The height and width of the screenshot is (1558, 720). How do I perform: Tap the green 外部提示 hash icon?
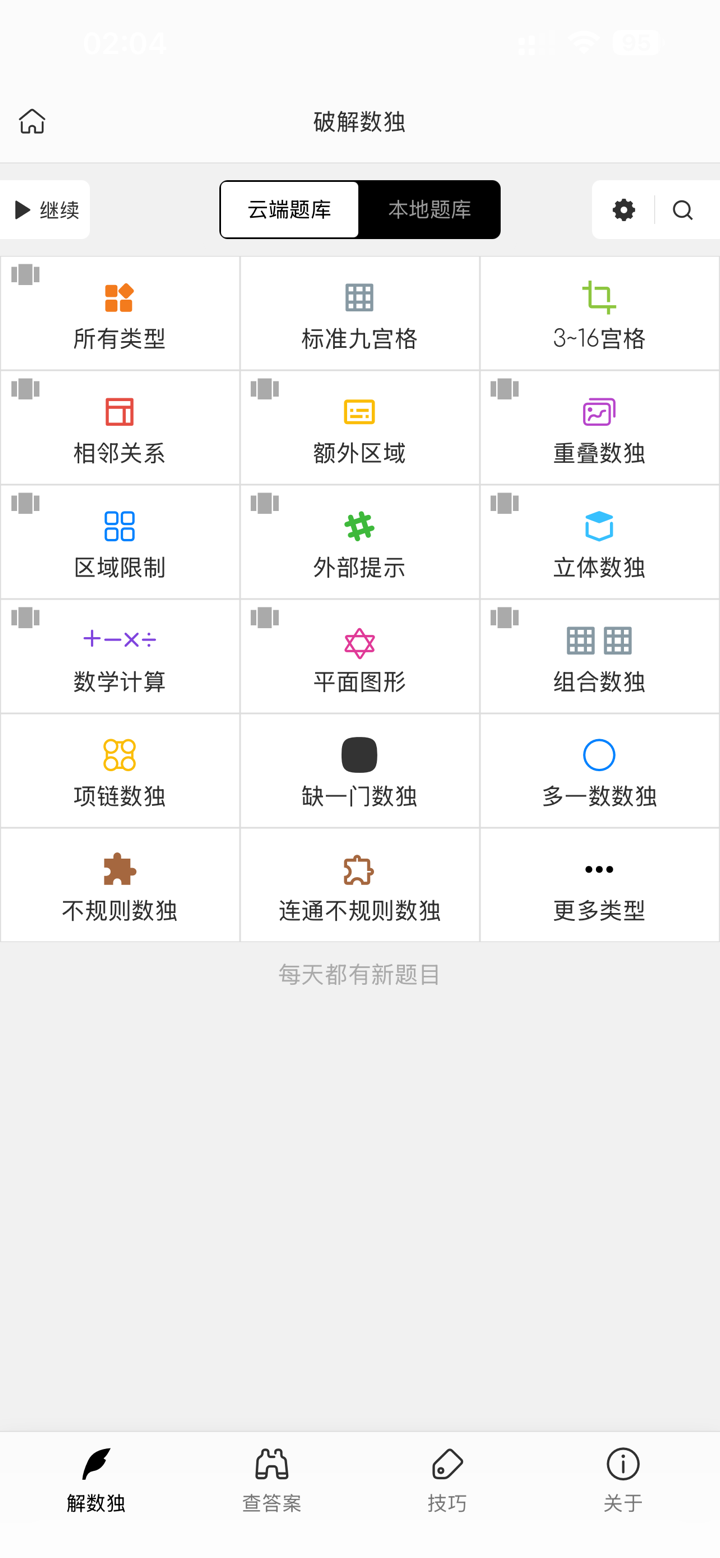[x=359, y=527]
